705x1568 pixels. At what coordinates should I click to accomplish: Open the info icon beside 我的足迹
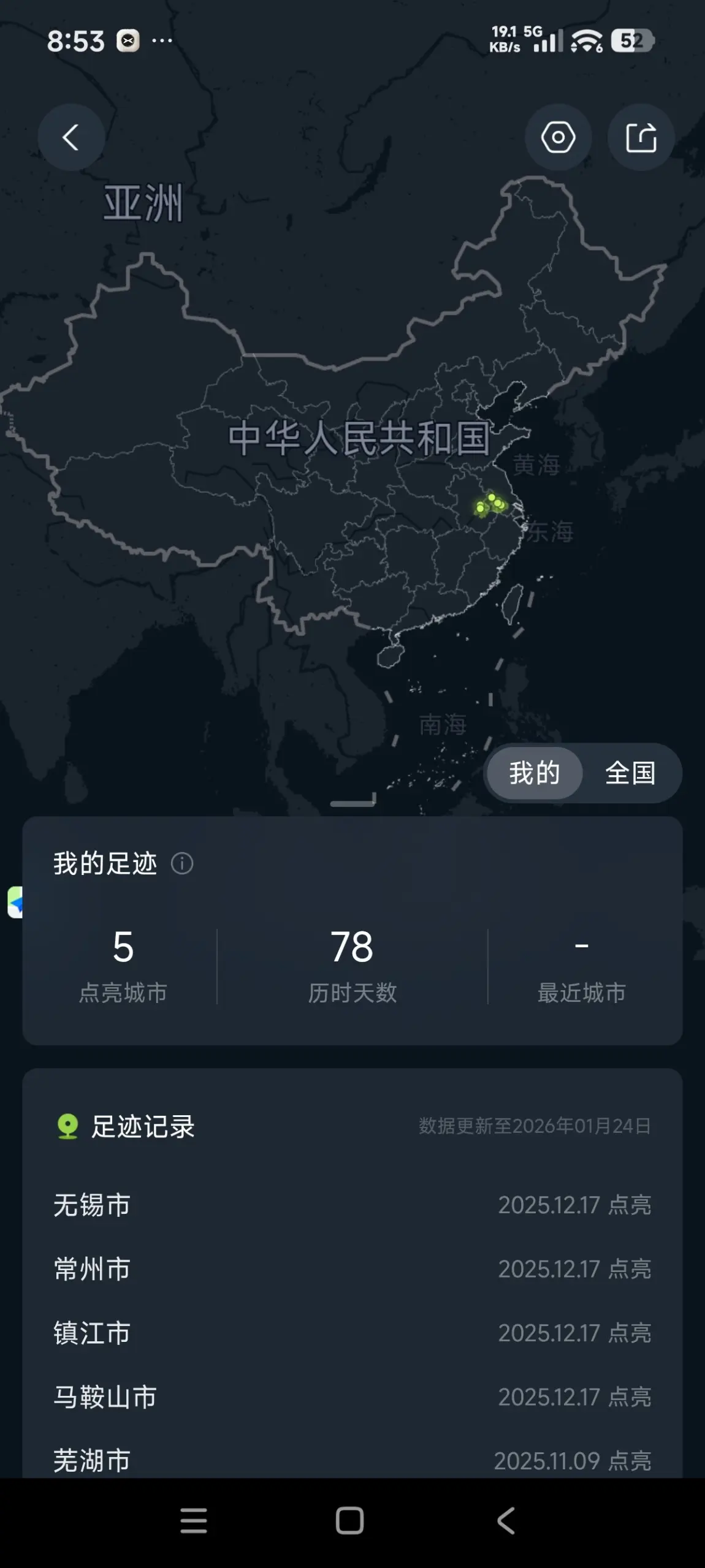pos(182,864)
